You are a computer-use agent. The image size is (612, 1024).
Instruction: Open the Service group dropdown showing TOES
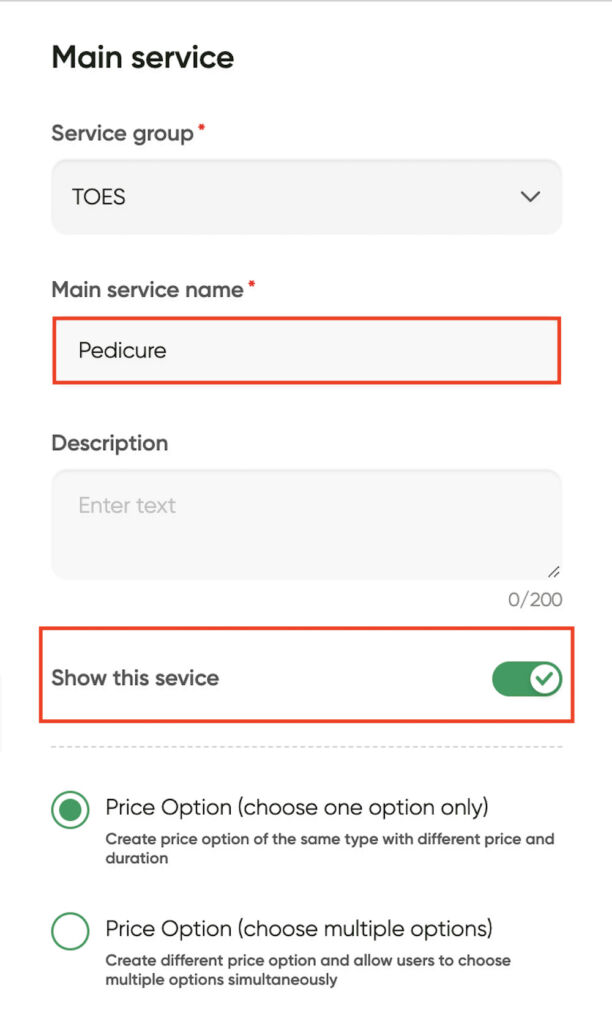pos(306,197)
